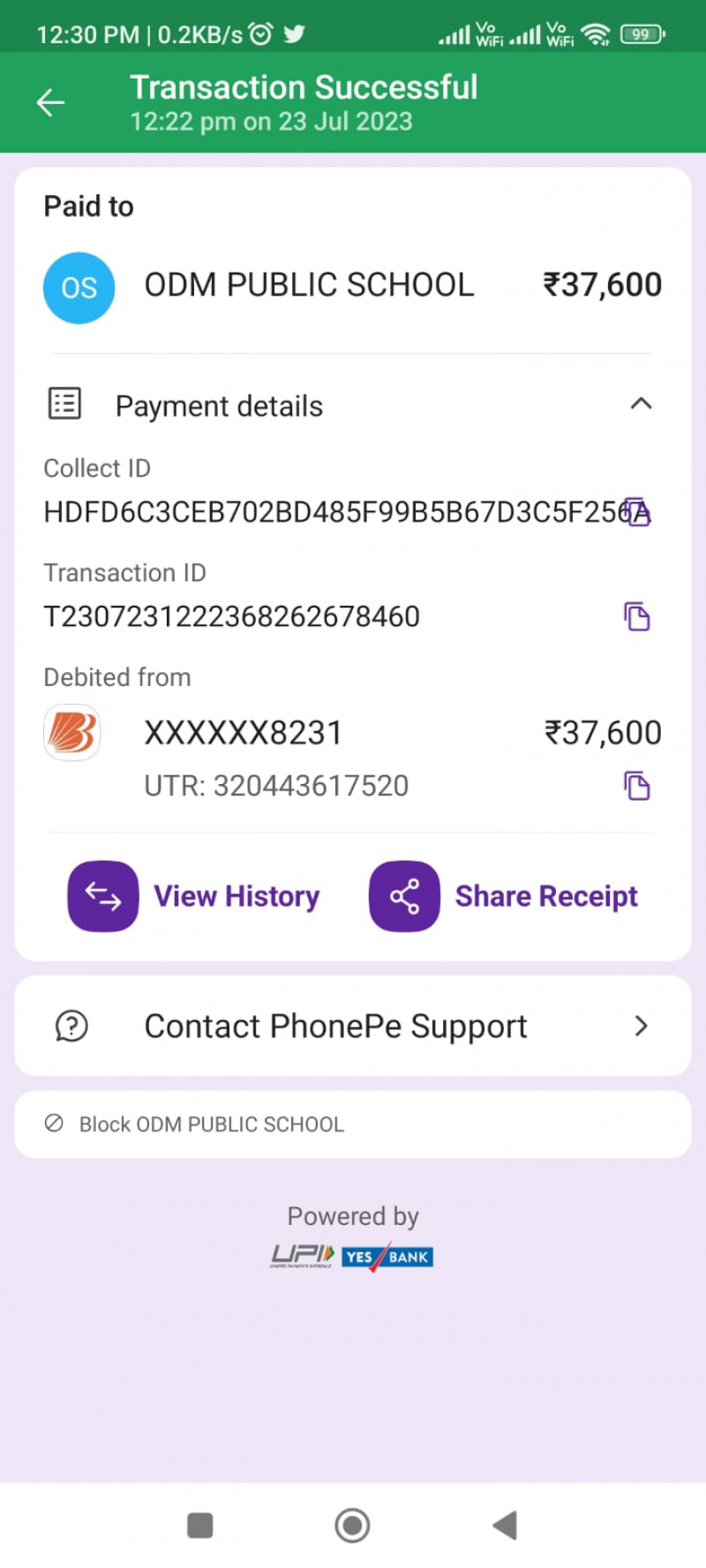The width and height of the screenshot is (706, 1568).
Task: Collapse the Payment details section
Action: pyautogui.click(x=641, y=404)
